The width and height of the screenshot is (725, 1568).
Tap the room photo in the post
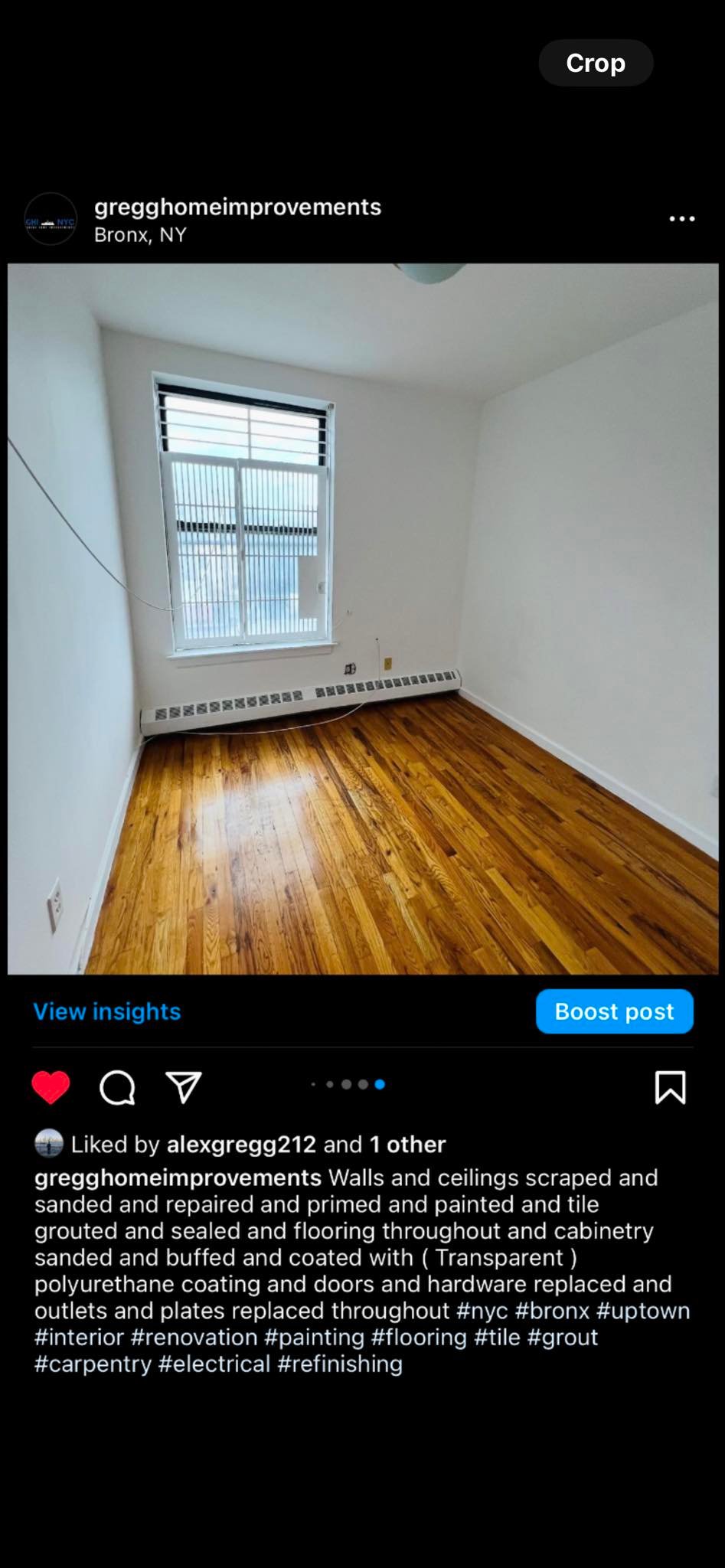[363, 619]
